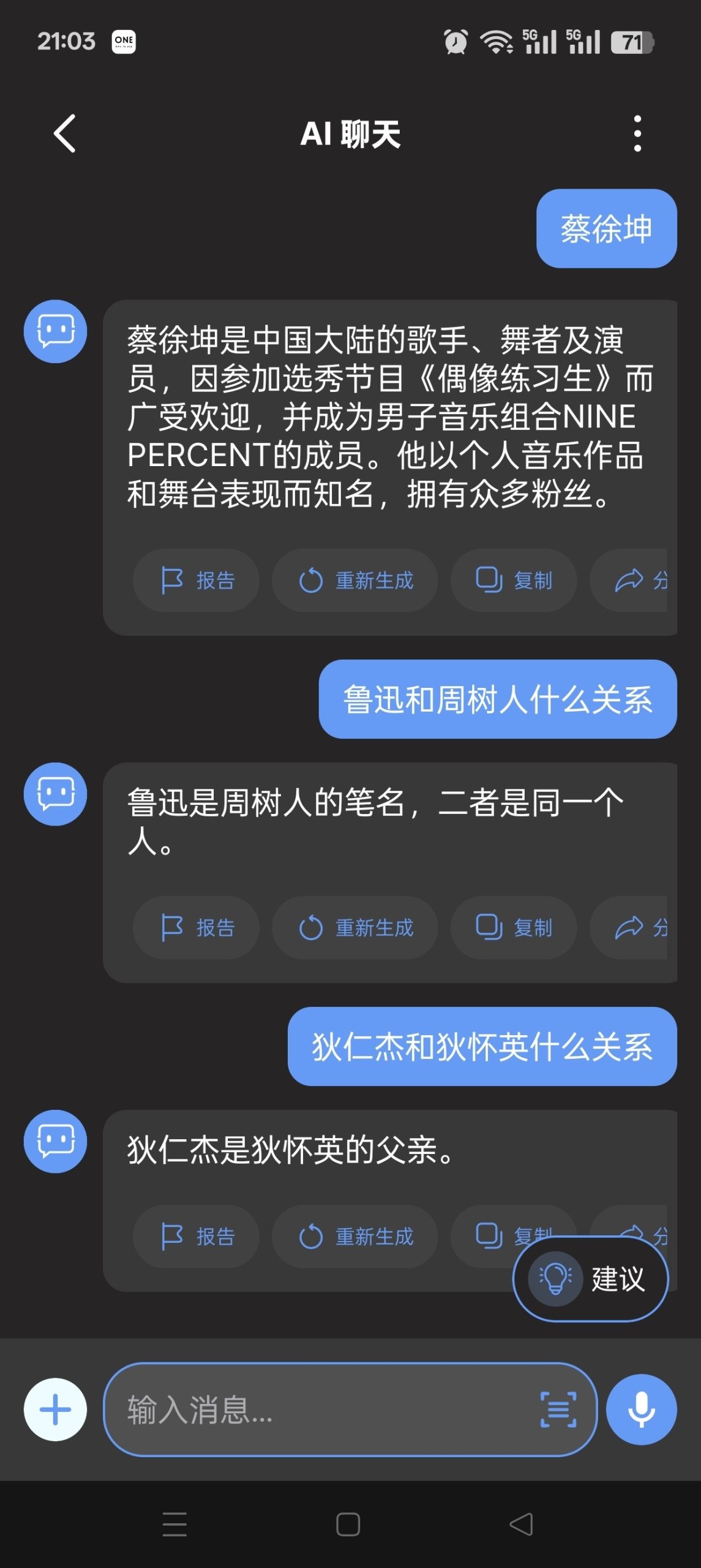Tap the share arrow icon on the first reply
Screen dimensions: 701x1568
(629, 580)
